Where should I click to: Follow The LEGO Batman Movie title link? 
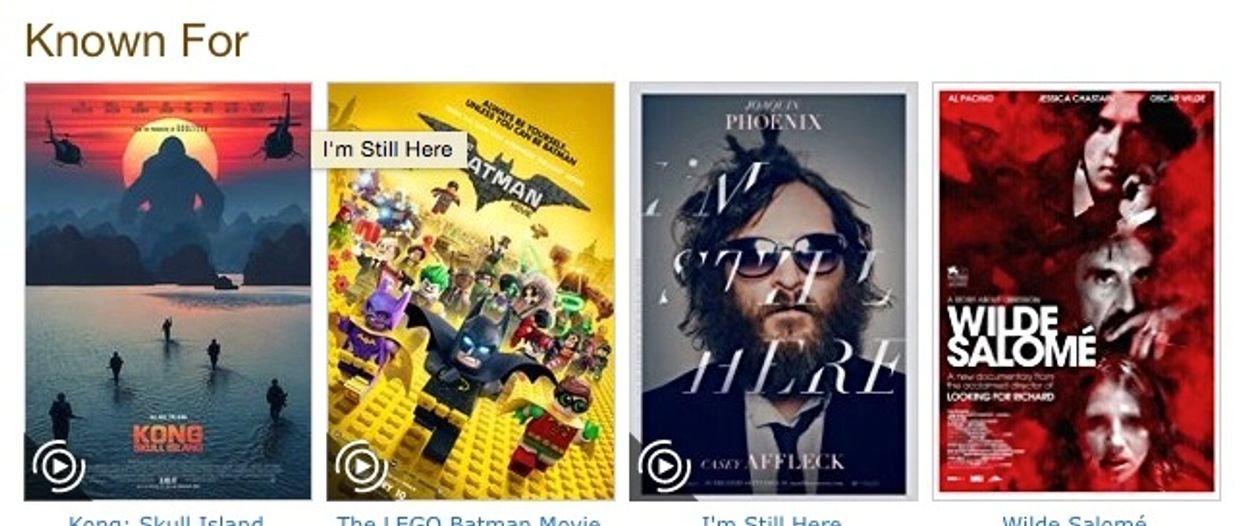click(469, 521)
